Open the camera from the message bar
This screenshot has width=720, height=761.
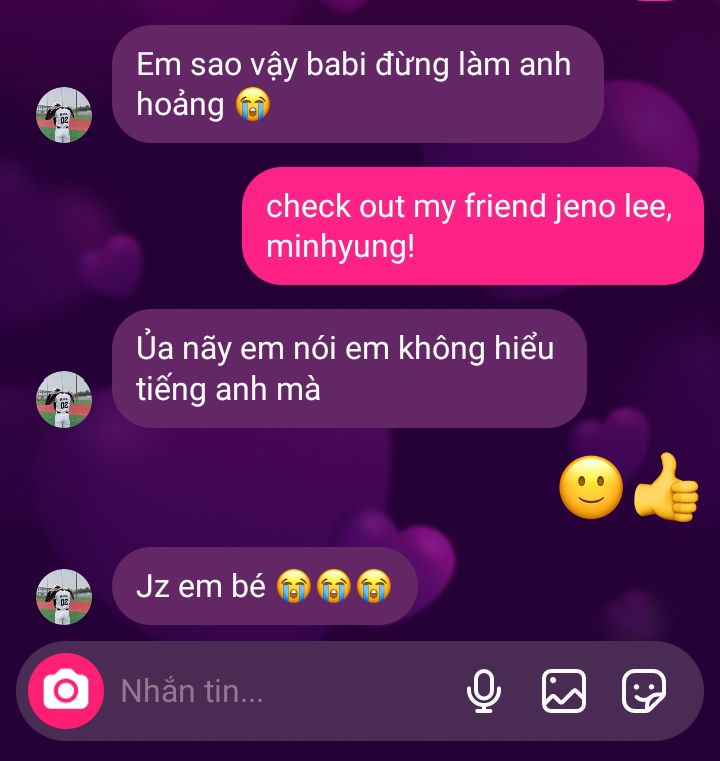point(66,691)
